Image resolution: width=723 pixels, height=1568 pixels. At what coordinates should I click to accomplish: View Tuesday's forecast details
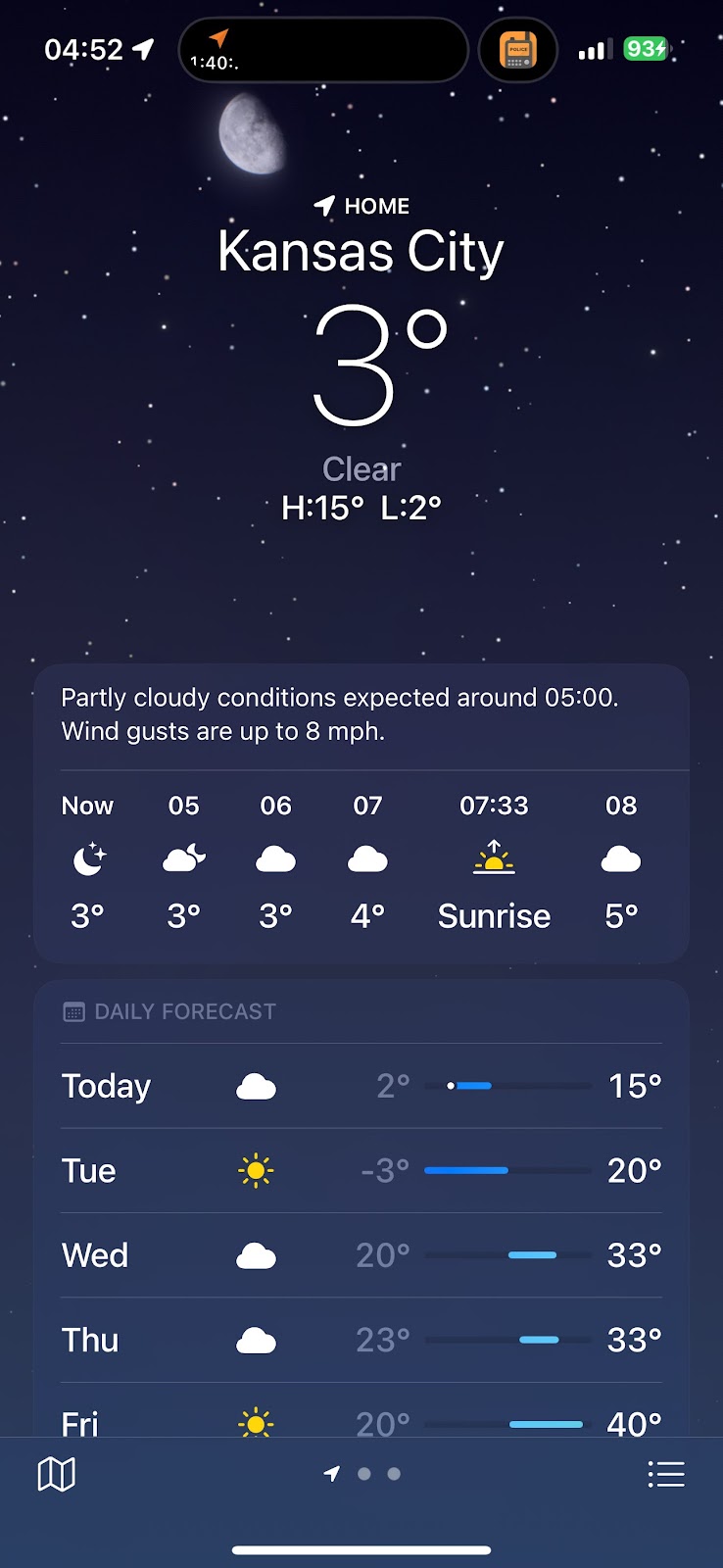coord(361,1170)
